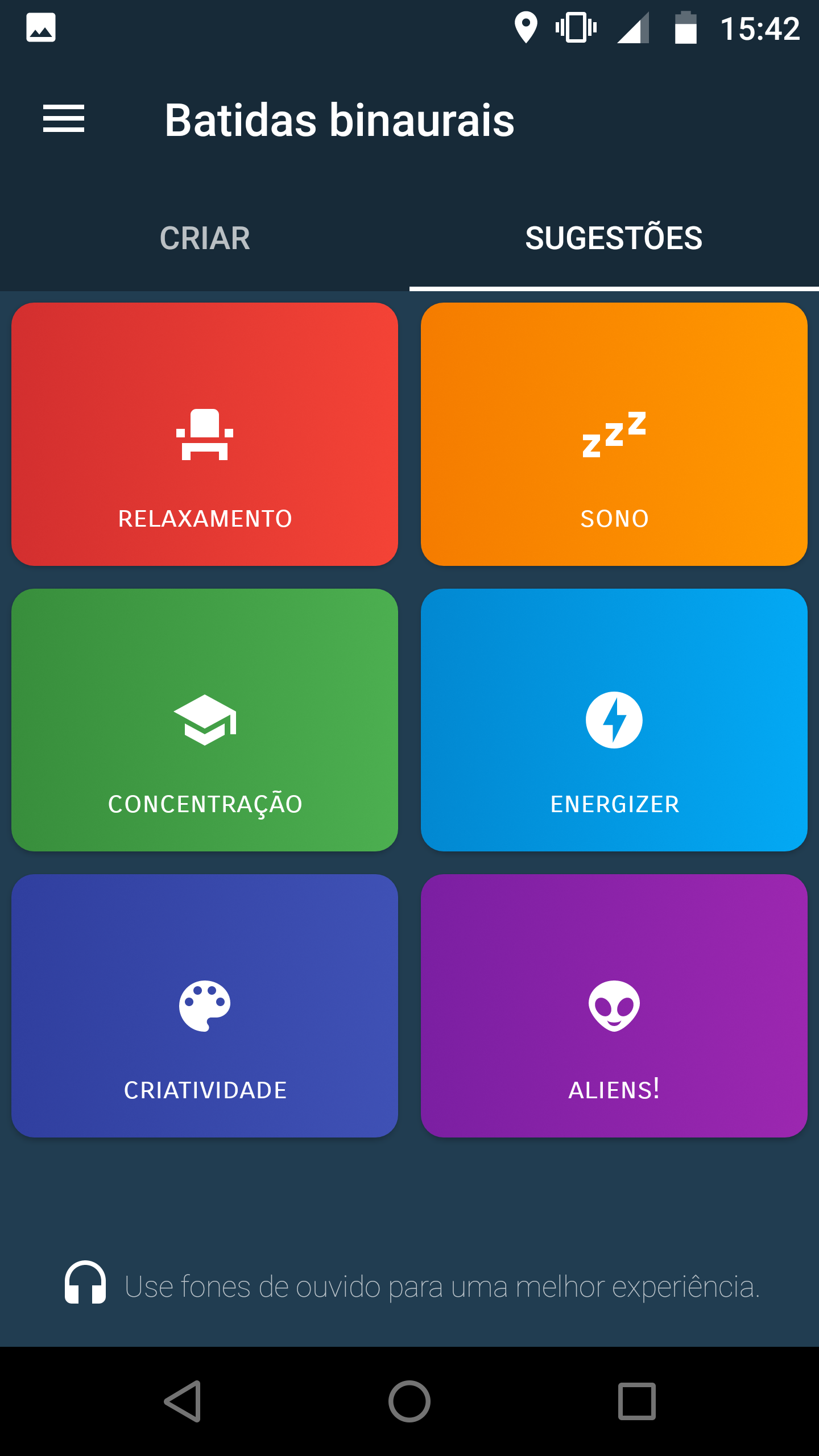Switch to the CRIAR tab
Screen dimensions: 819x1456
click(x=205, y=238)
